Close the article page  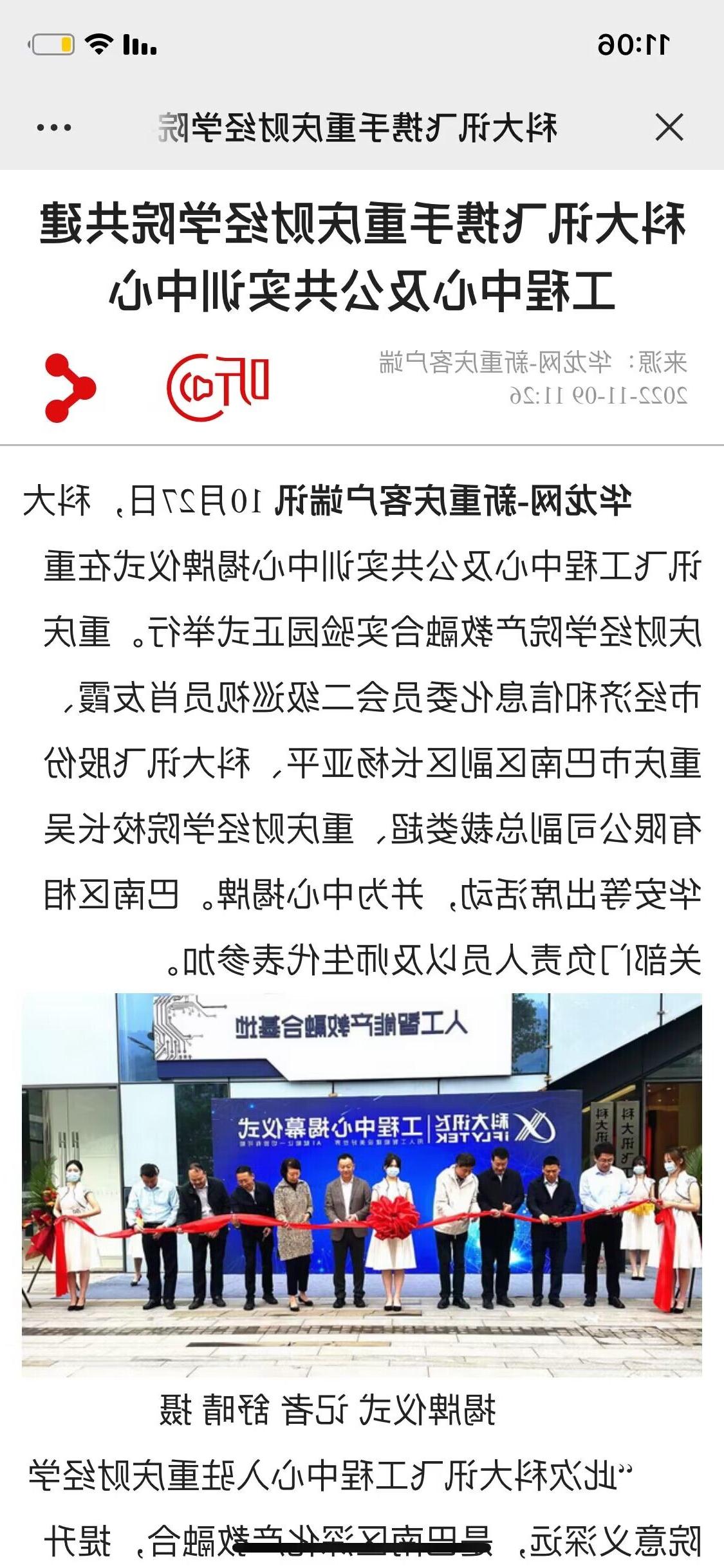coord(669,127)
